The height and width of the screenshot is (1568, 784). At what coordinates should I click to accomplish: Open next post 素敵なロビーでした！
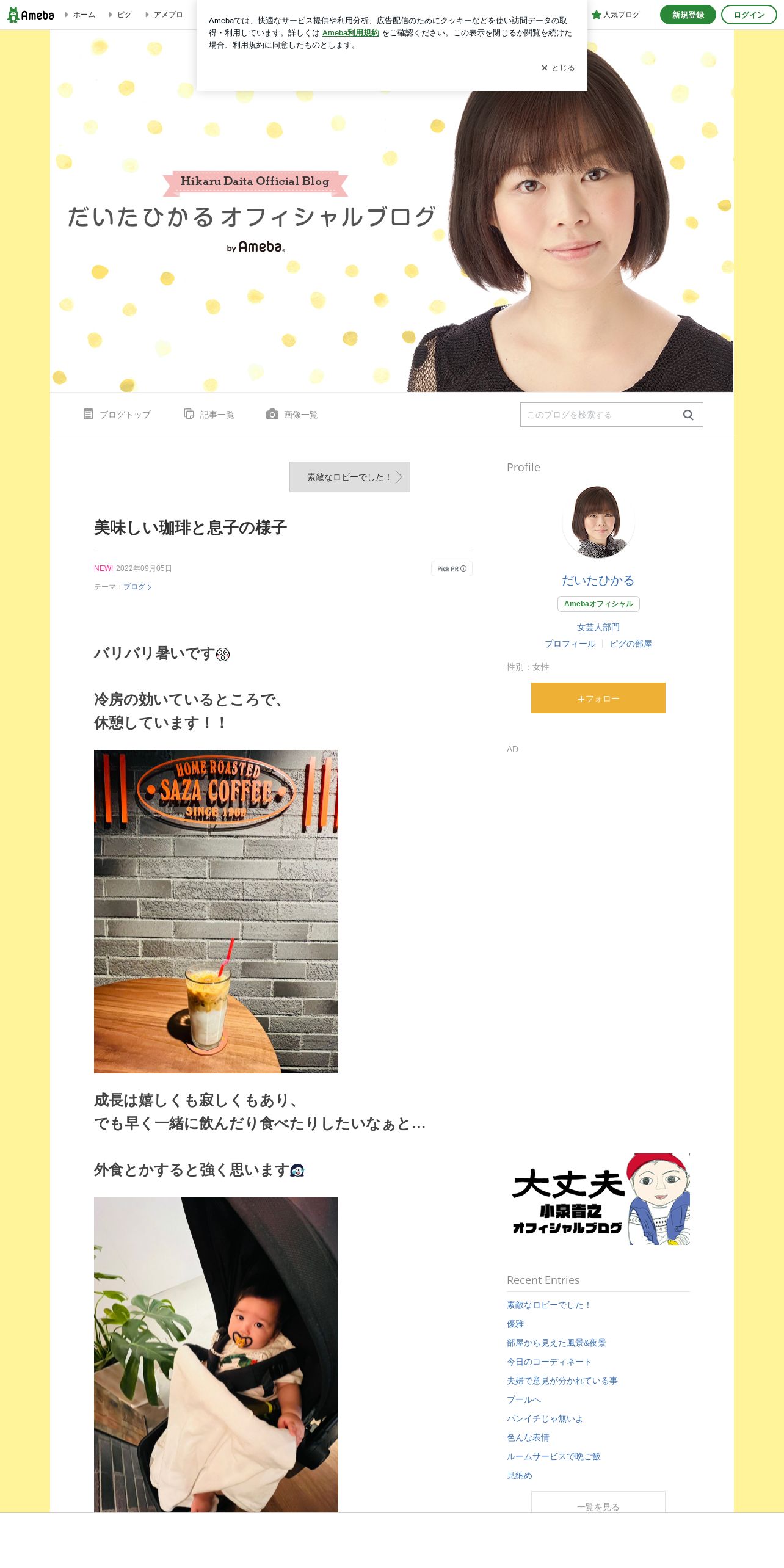[350, 477]
